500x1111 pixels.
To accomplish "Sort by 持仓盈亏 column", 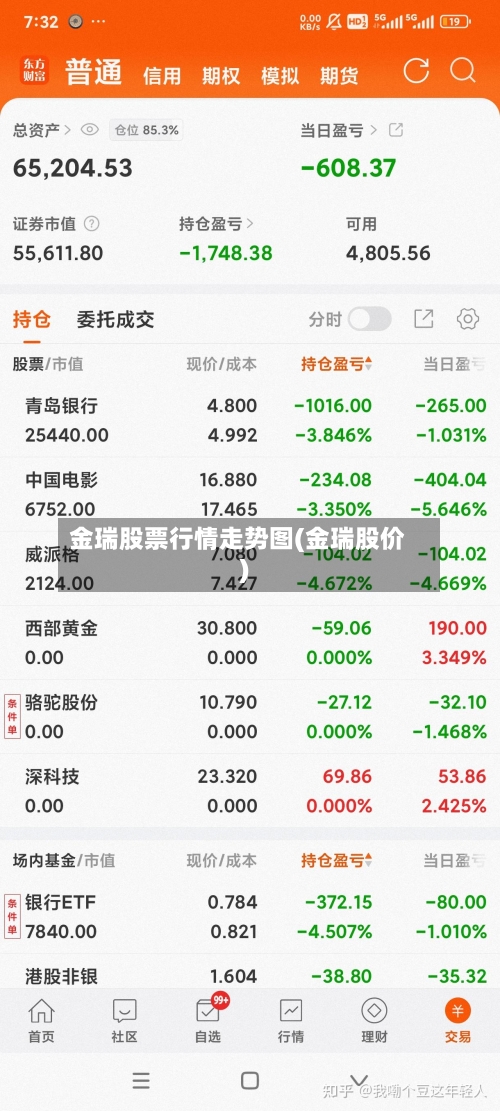I will pos(336,364).
